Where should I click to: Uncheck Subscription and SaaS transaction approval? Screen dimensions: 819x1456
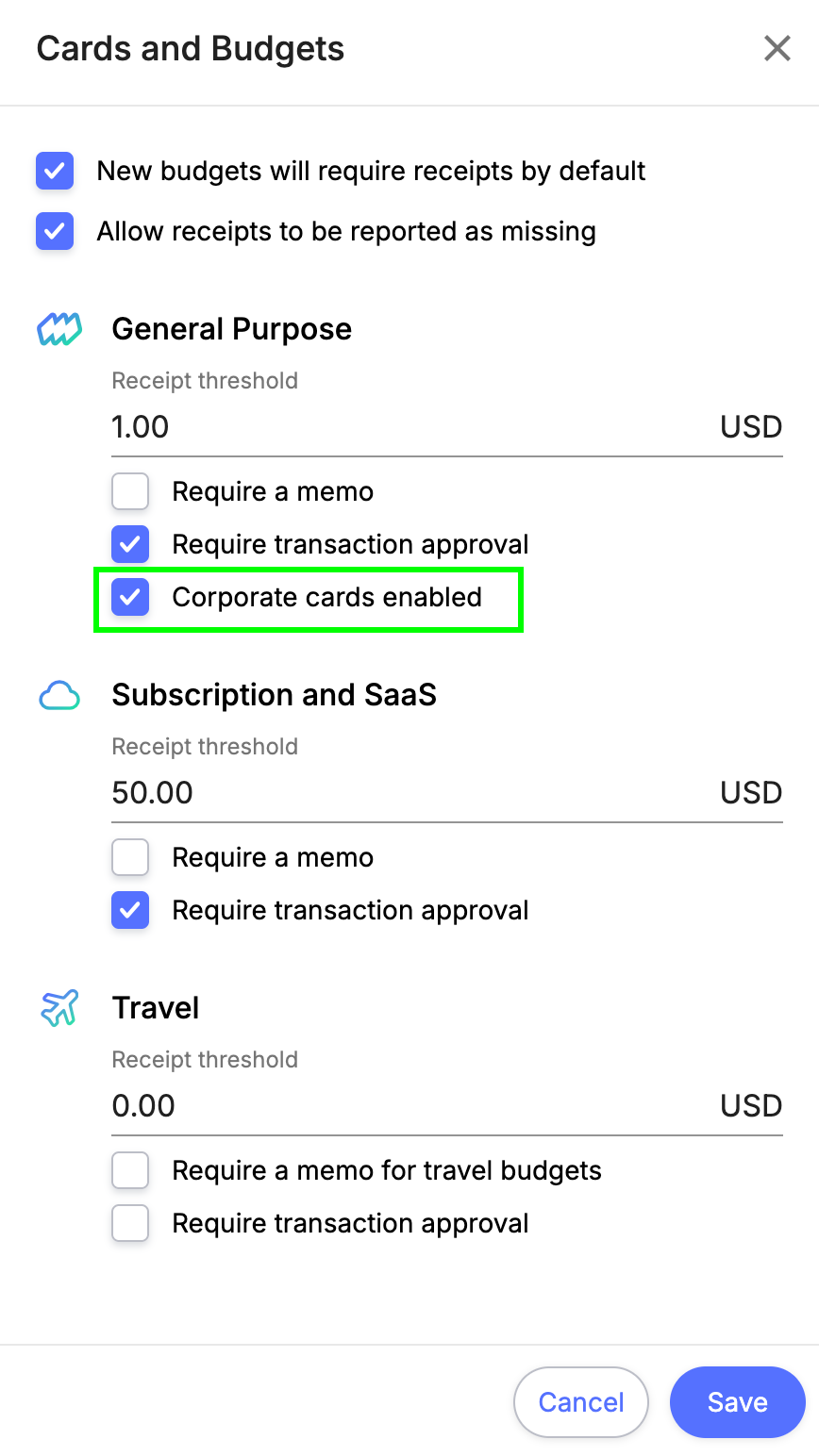click(x=130, y=910)
